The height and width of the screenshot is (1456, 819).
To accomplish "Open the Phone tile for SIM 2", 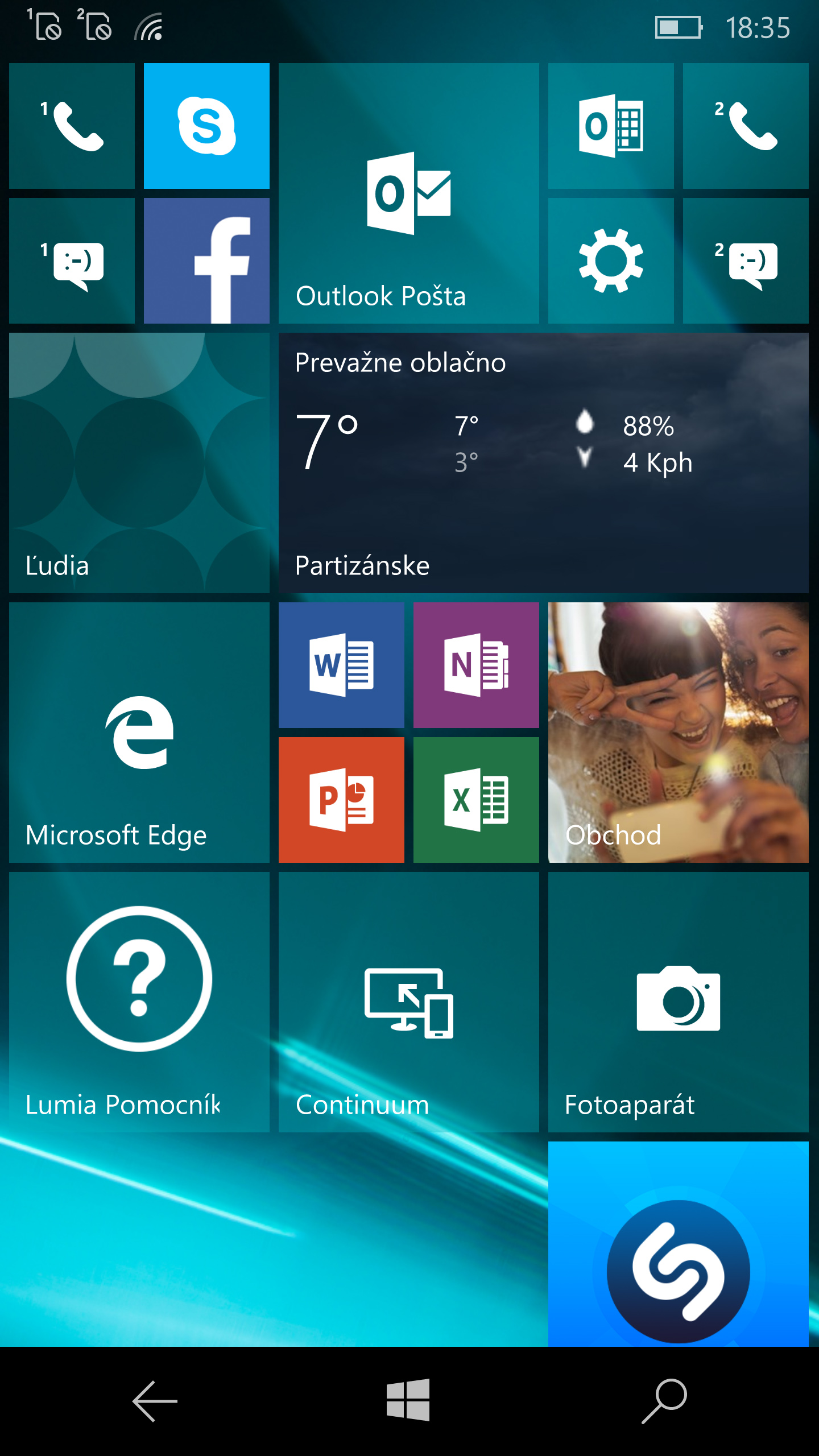I will (746, 126).
